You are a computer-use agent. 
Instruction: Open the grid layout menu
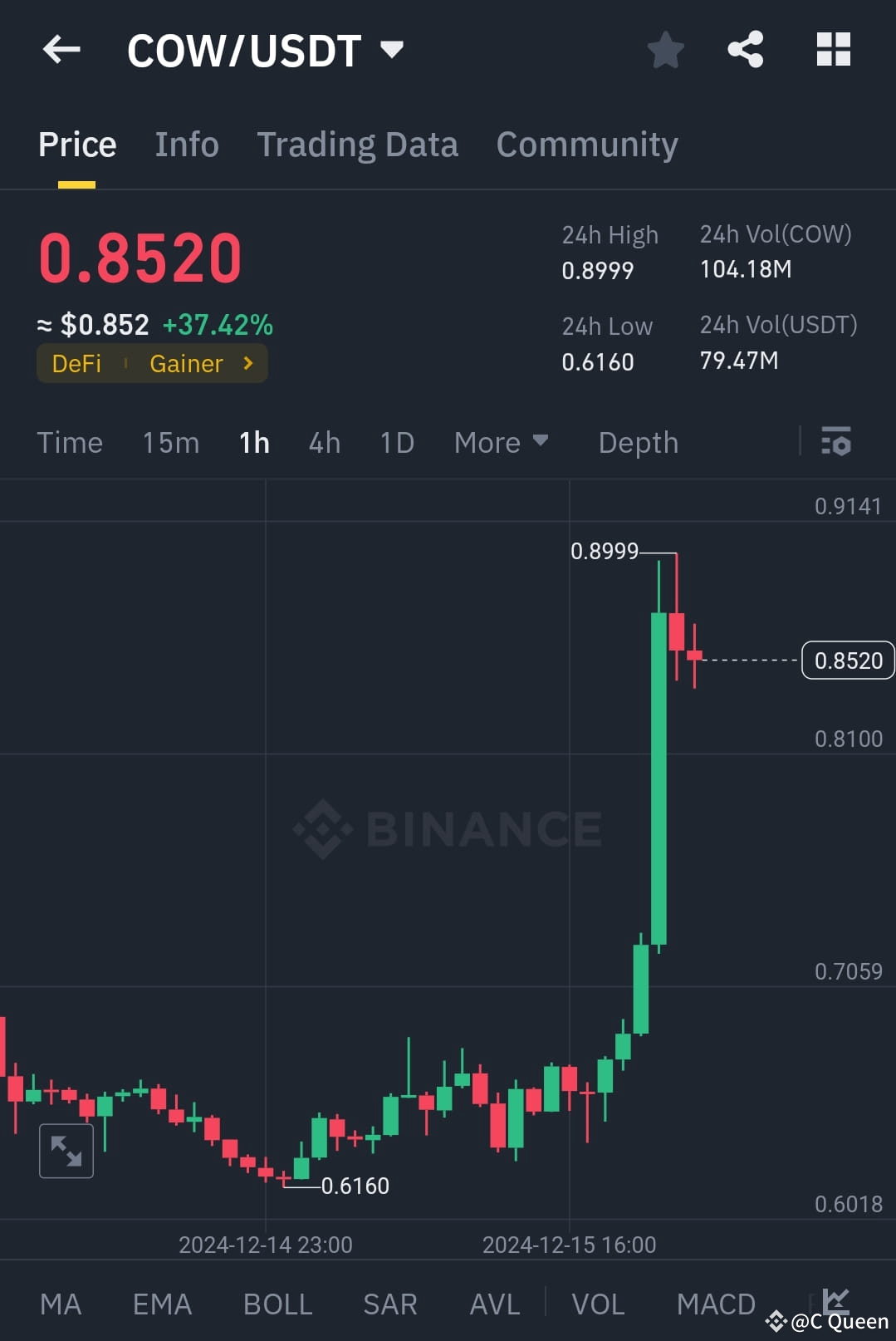[833, 49]
